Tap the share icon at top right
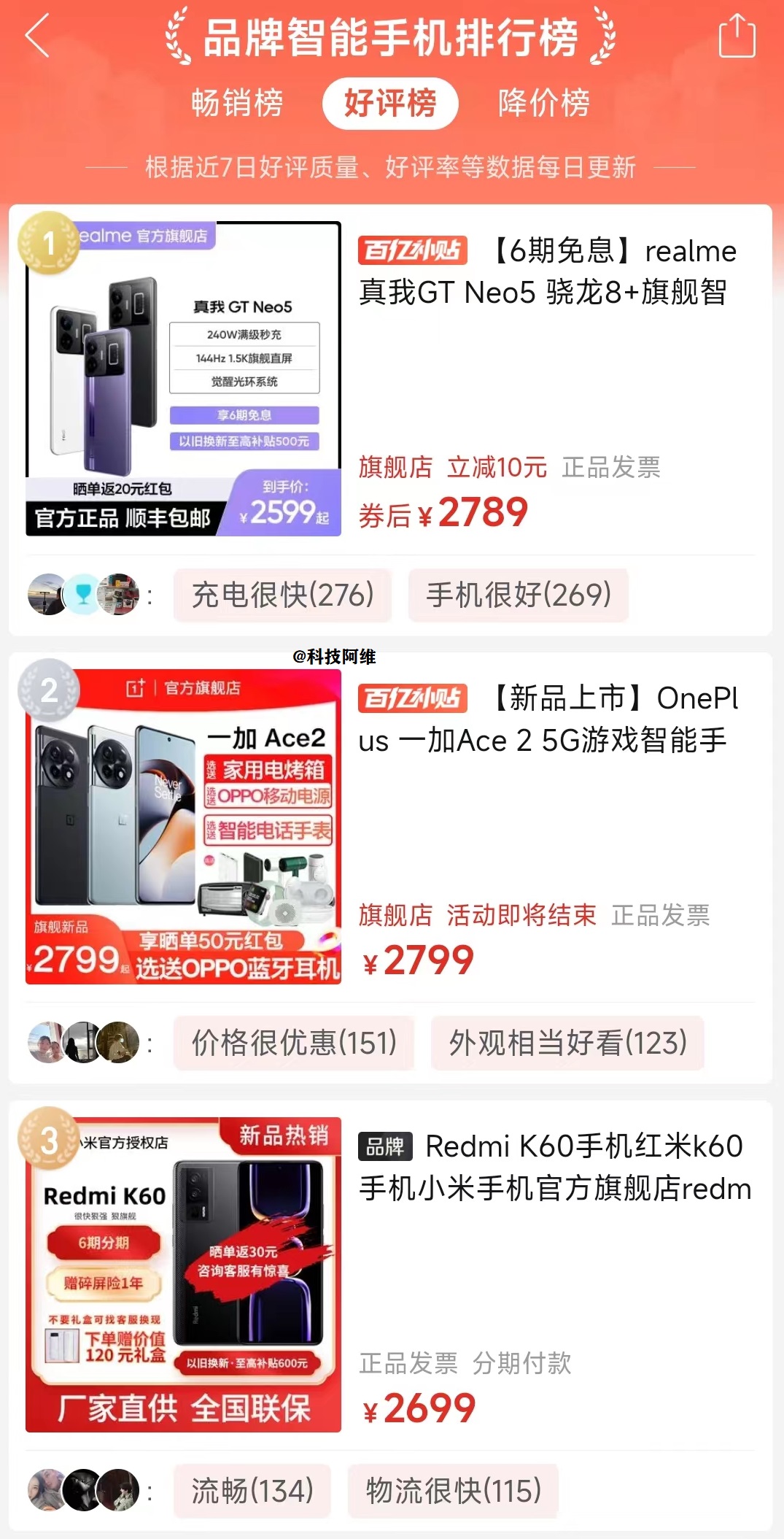 739,35
